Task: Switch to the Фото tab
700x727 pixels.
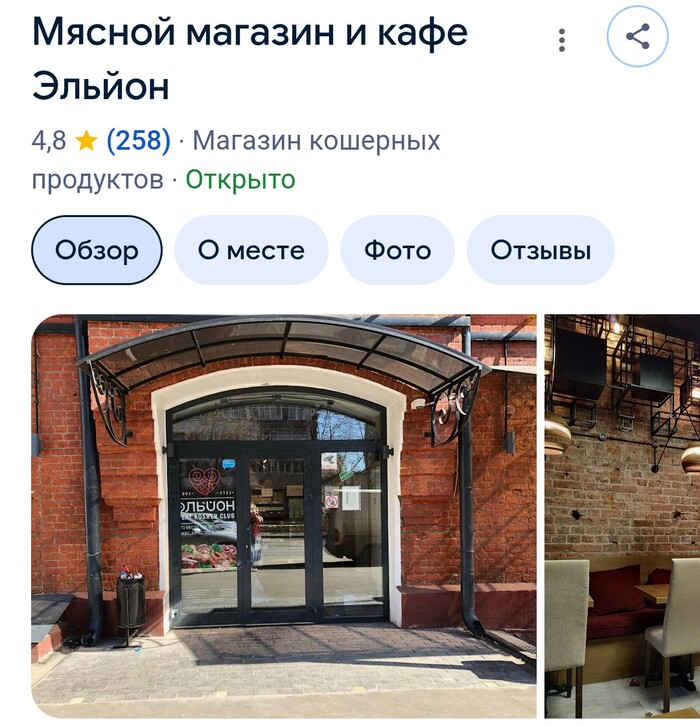Action: click(397, 250)
